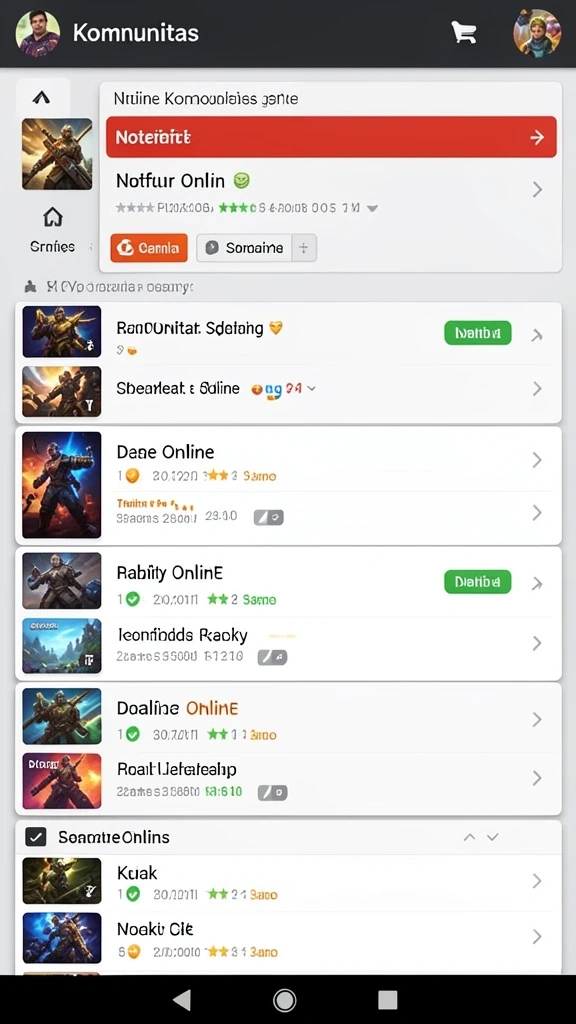This screenshot has width=576, height=1024.
Task: Open the Roait Lletateahp row
Action: [288, 778]
